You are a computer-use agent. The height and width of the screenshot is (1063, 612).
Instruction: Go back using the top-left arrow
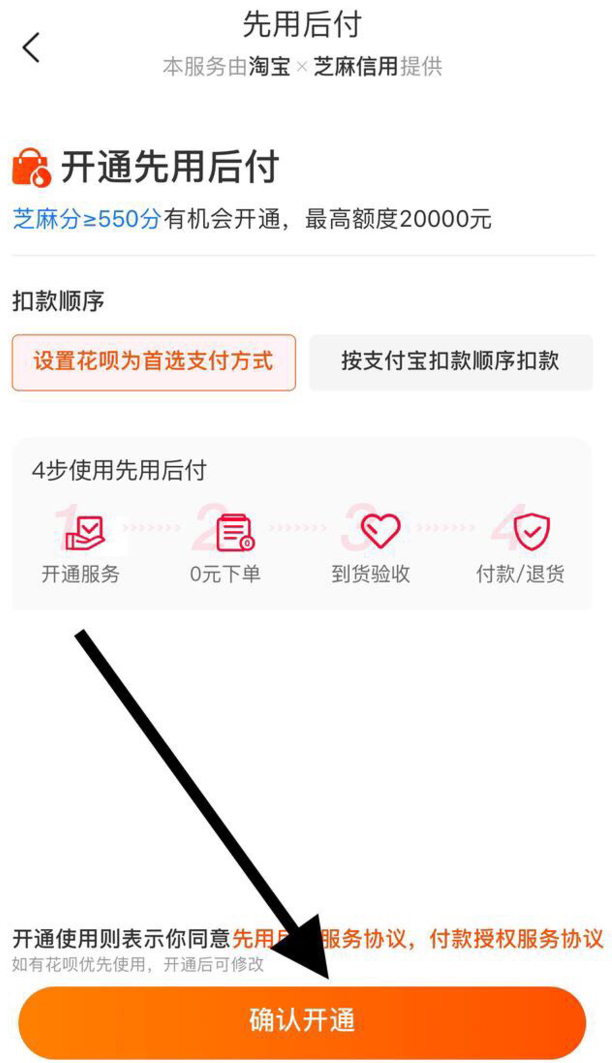point(32,47)
